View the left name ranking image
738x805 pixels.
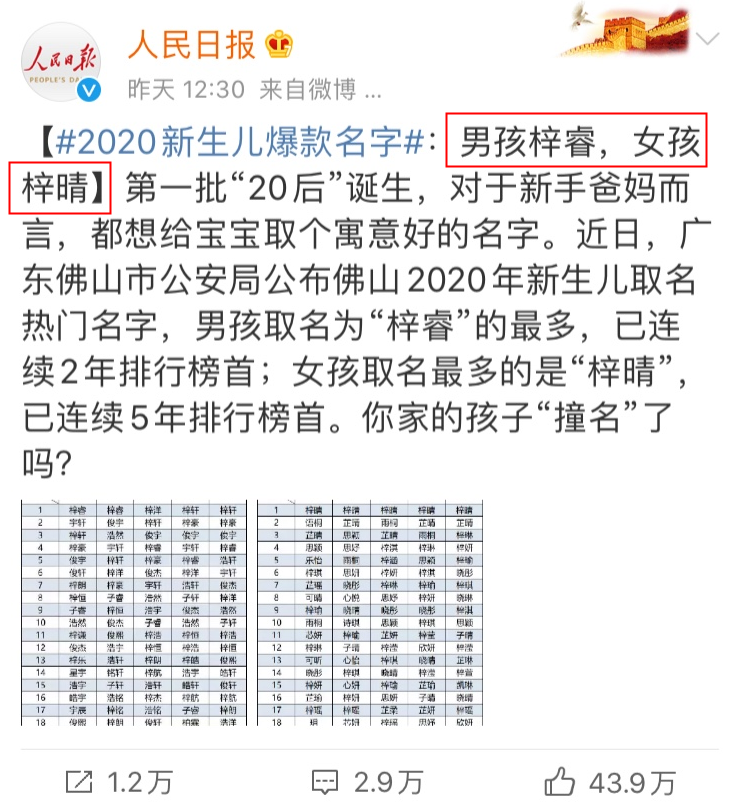point(130,612)
